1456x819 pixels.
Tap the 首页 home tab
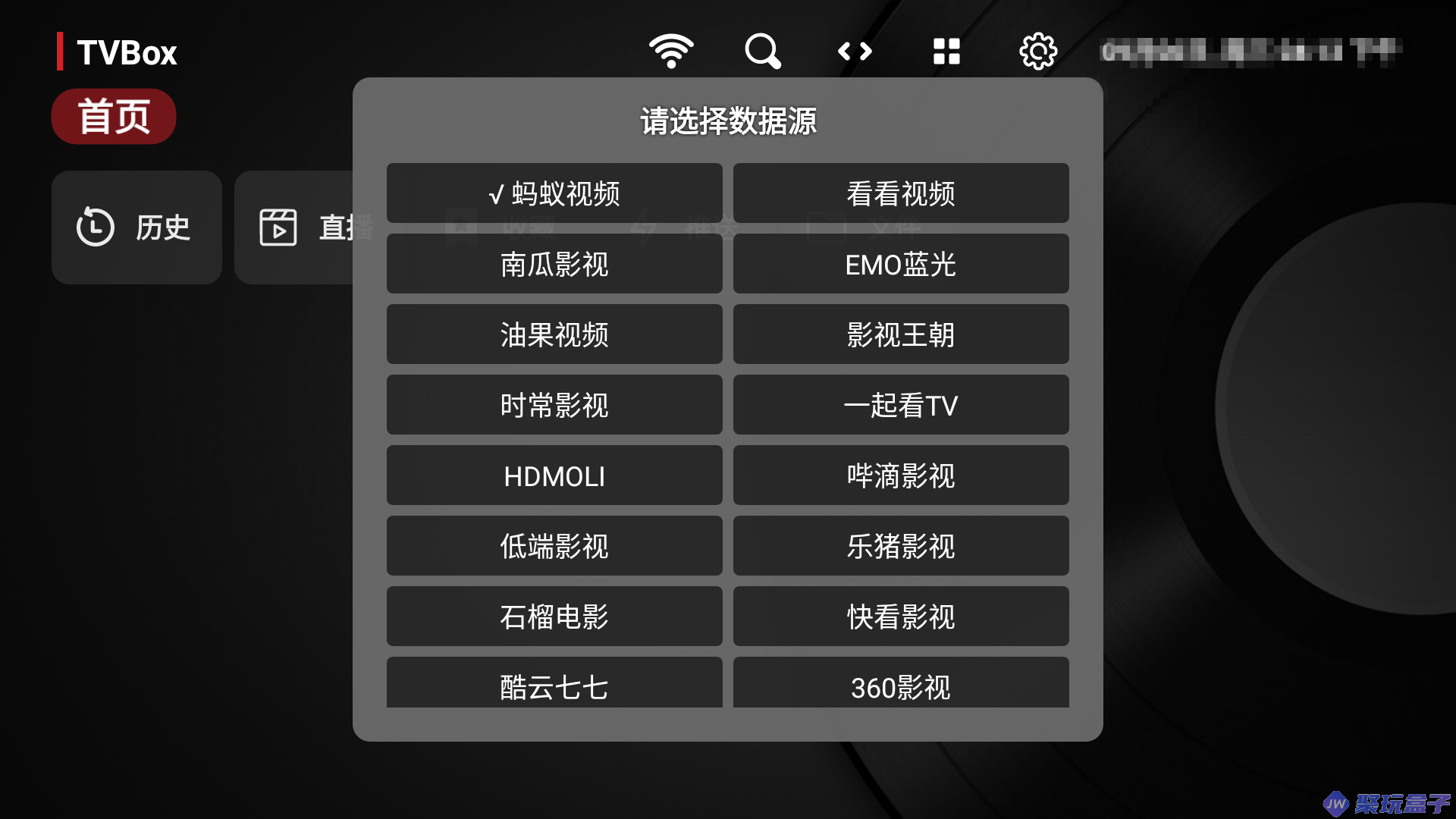114,117
